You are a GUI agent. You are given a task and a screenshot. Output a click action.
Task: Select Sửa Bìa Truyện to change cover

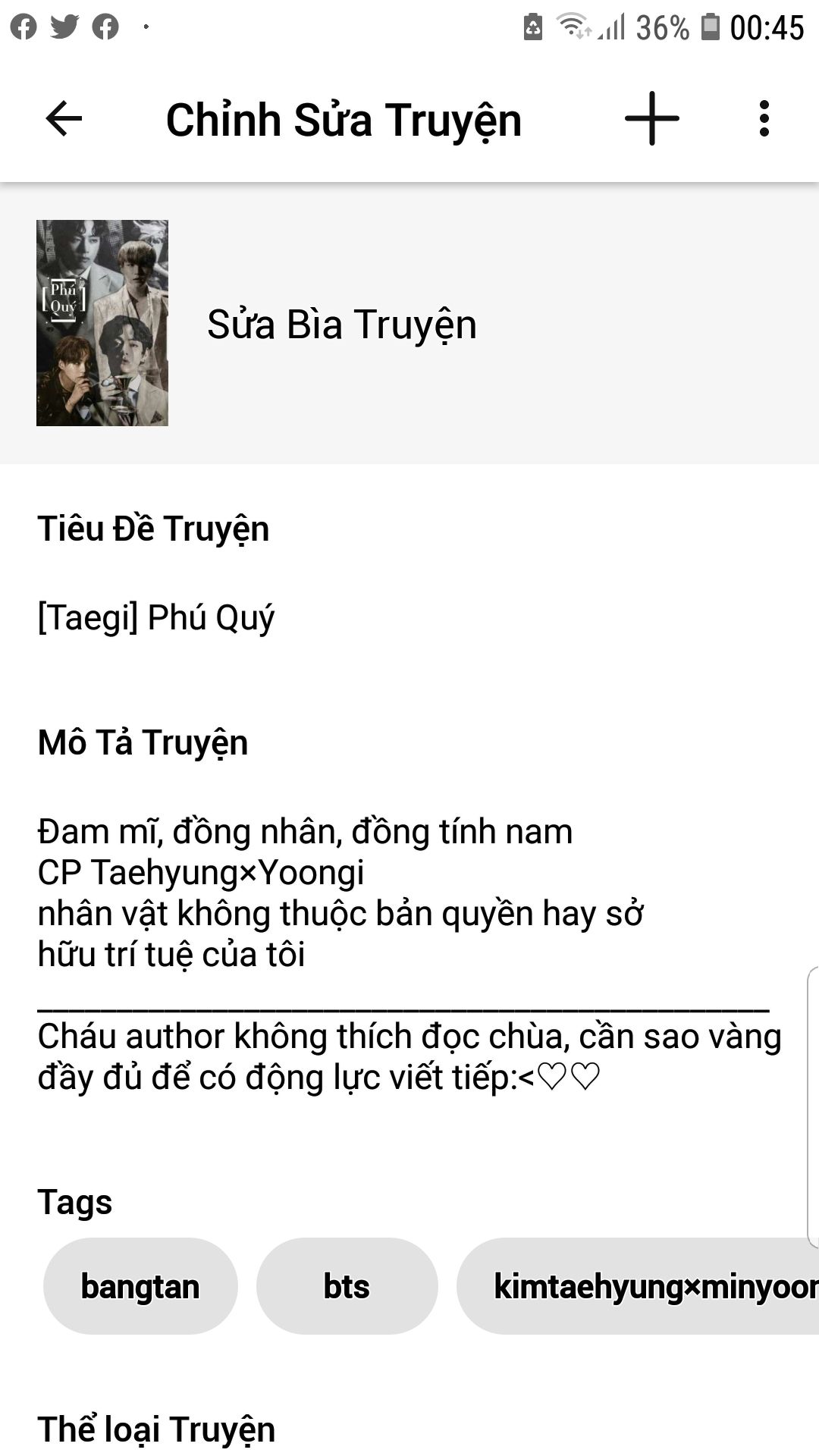(x=342, y=325)
